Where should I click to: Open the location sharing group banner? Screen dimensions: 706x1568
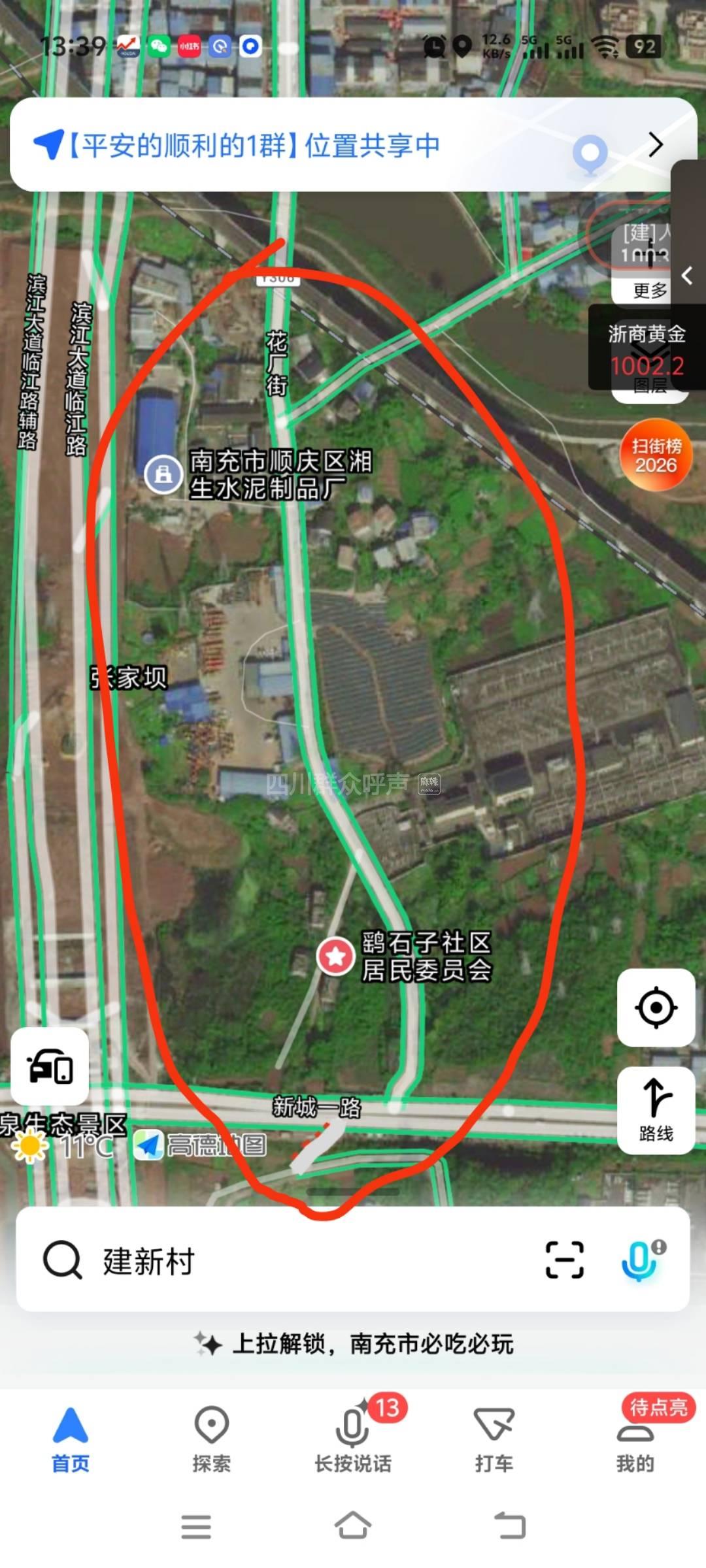[353, 145]
